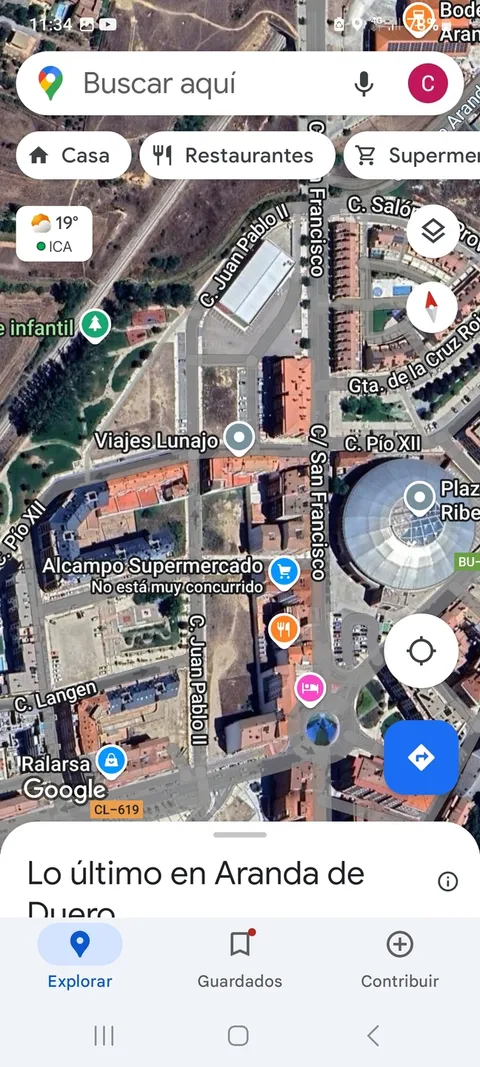Open the Alcampo Supermercado pin
Image resolution: width=480 pixels, height=1067 pixels.
pos(285,572)
